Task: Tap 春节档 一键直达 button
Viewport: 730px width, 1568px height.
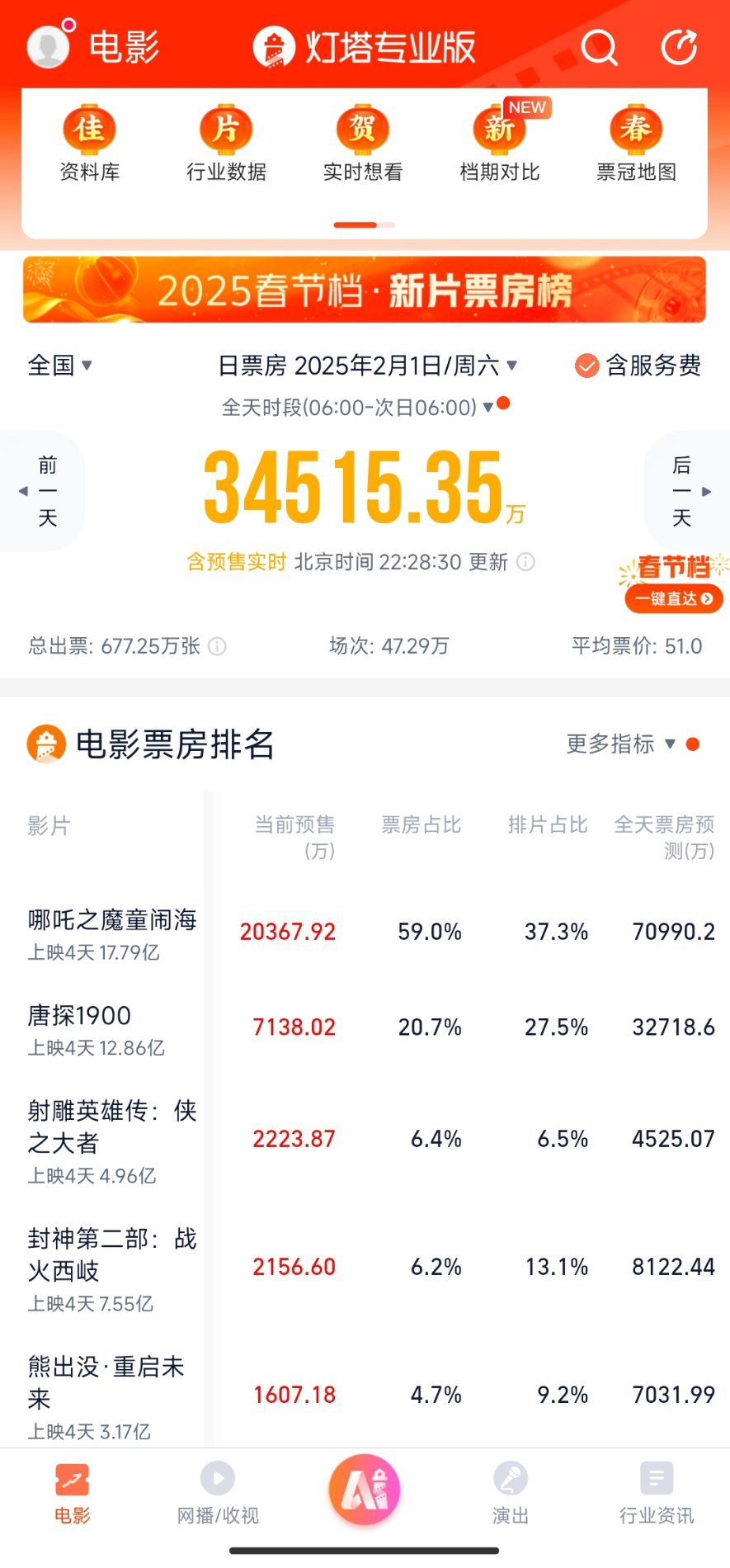Action: tap(673, 583)
